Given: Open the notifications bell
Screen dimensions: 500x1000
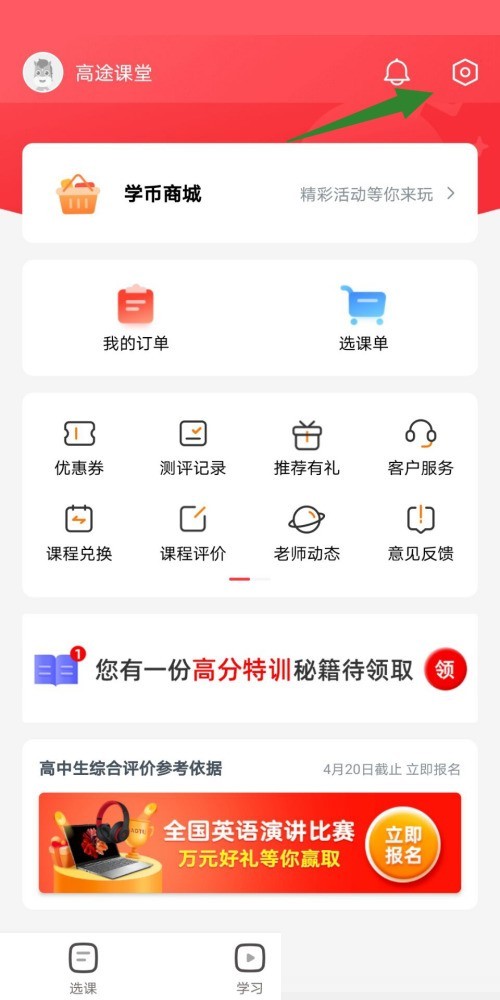Looking at the screenshot, I should point(397,72).
